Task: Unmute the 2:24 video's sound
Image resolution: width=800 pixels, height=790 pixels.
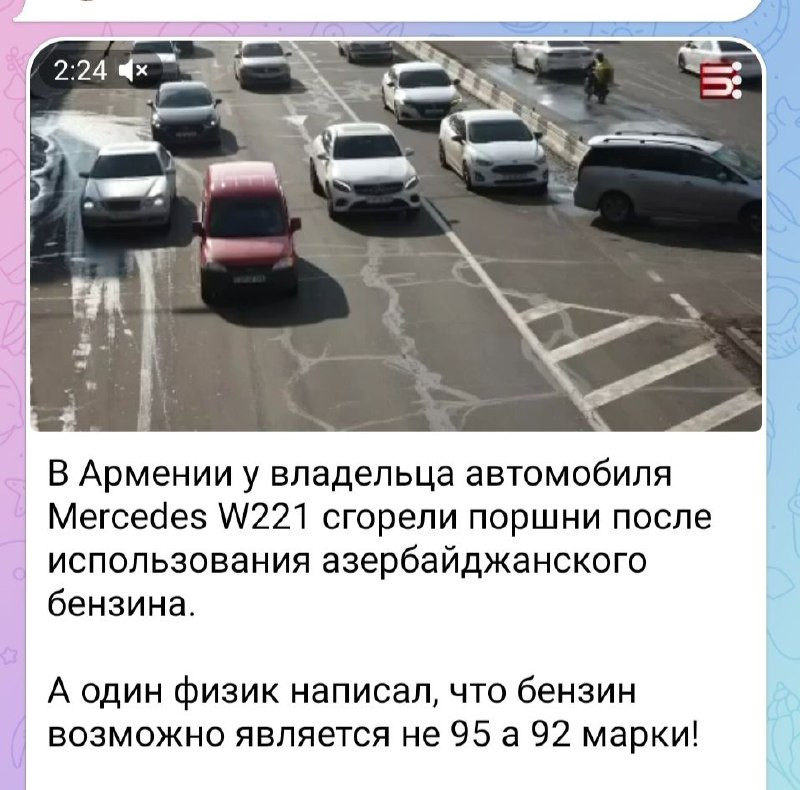Action: (x=132, y=69)
